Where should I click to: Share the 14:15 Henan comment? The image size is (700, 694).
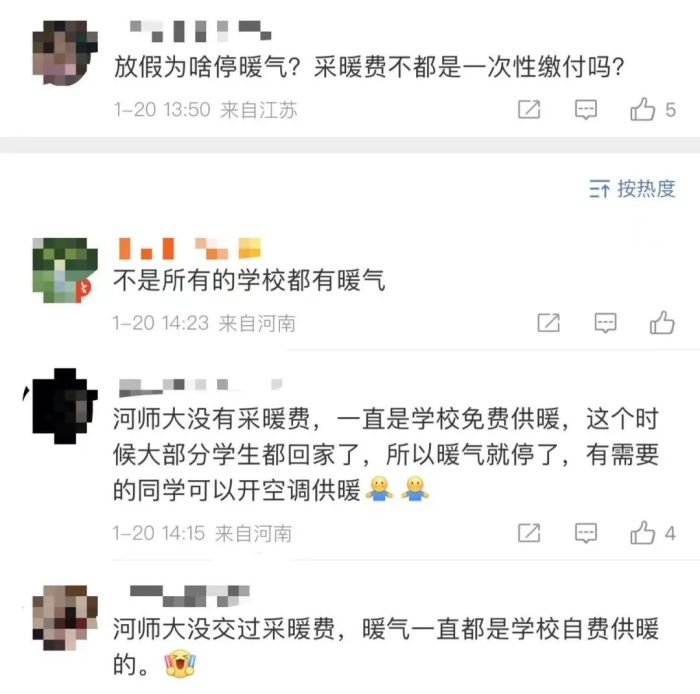pyautogui.click(x=529, y=533)
